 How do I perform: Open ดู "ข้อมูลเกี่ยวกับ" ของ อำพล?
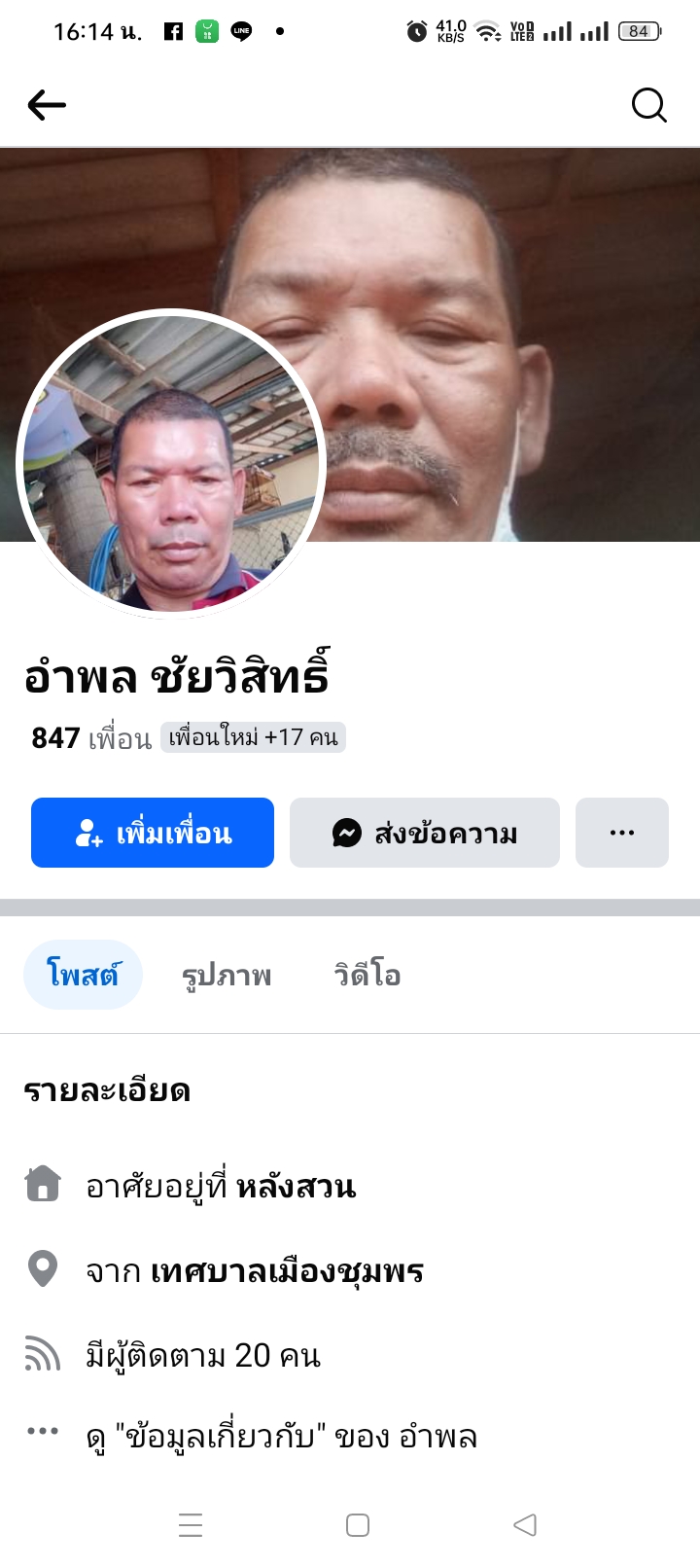tap(282, 1437)
